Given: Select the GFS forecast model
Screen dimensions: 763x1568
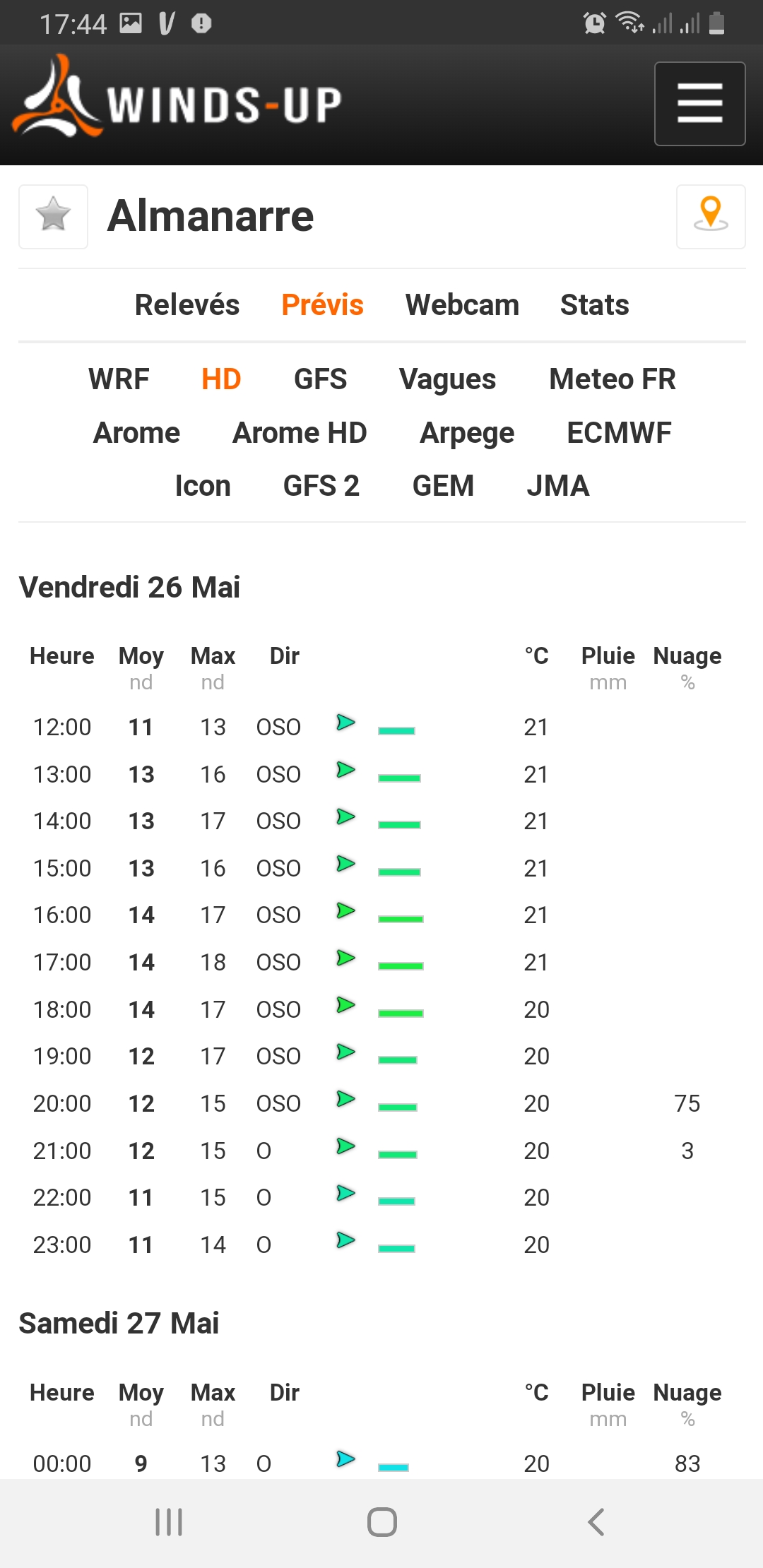Looking at the screenshot, I should click(x=320, y=379).
